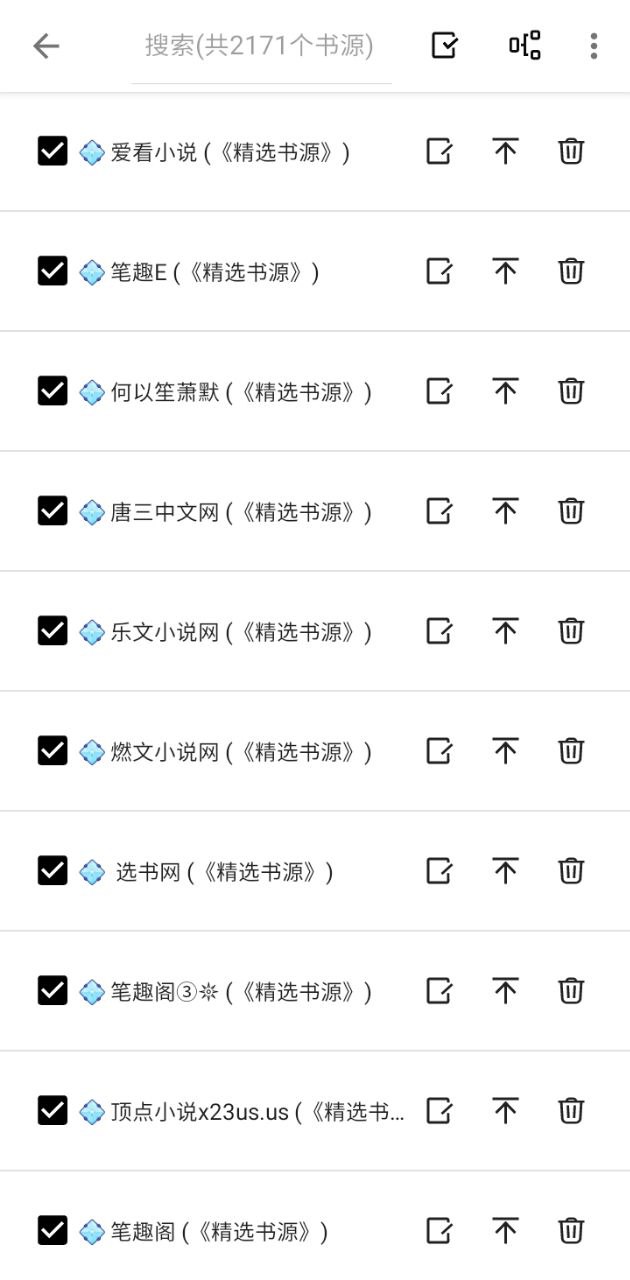This screenshot has width=630, height=1280.
Task: Uncheck the 乐文小说网 checkbox
Action: (52, 631)
